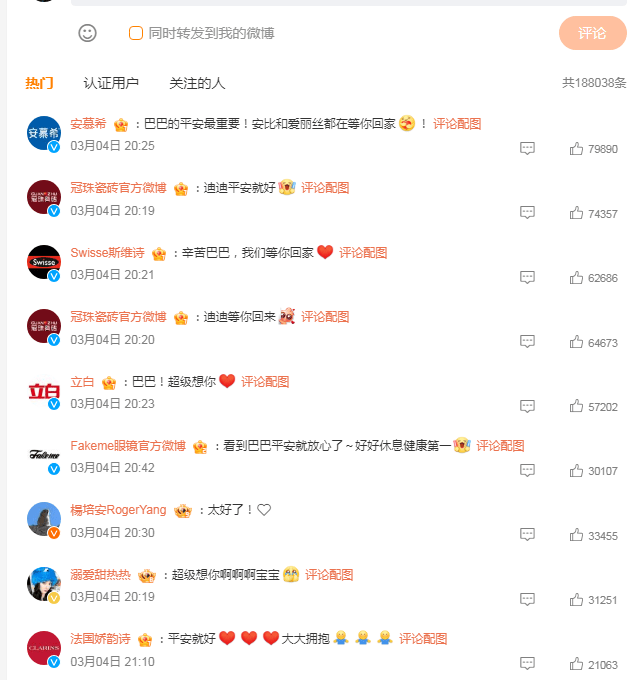The image size is (641, 680).
Task: Switch to the 热门 tab
Action: tap(40, 83)
